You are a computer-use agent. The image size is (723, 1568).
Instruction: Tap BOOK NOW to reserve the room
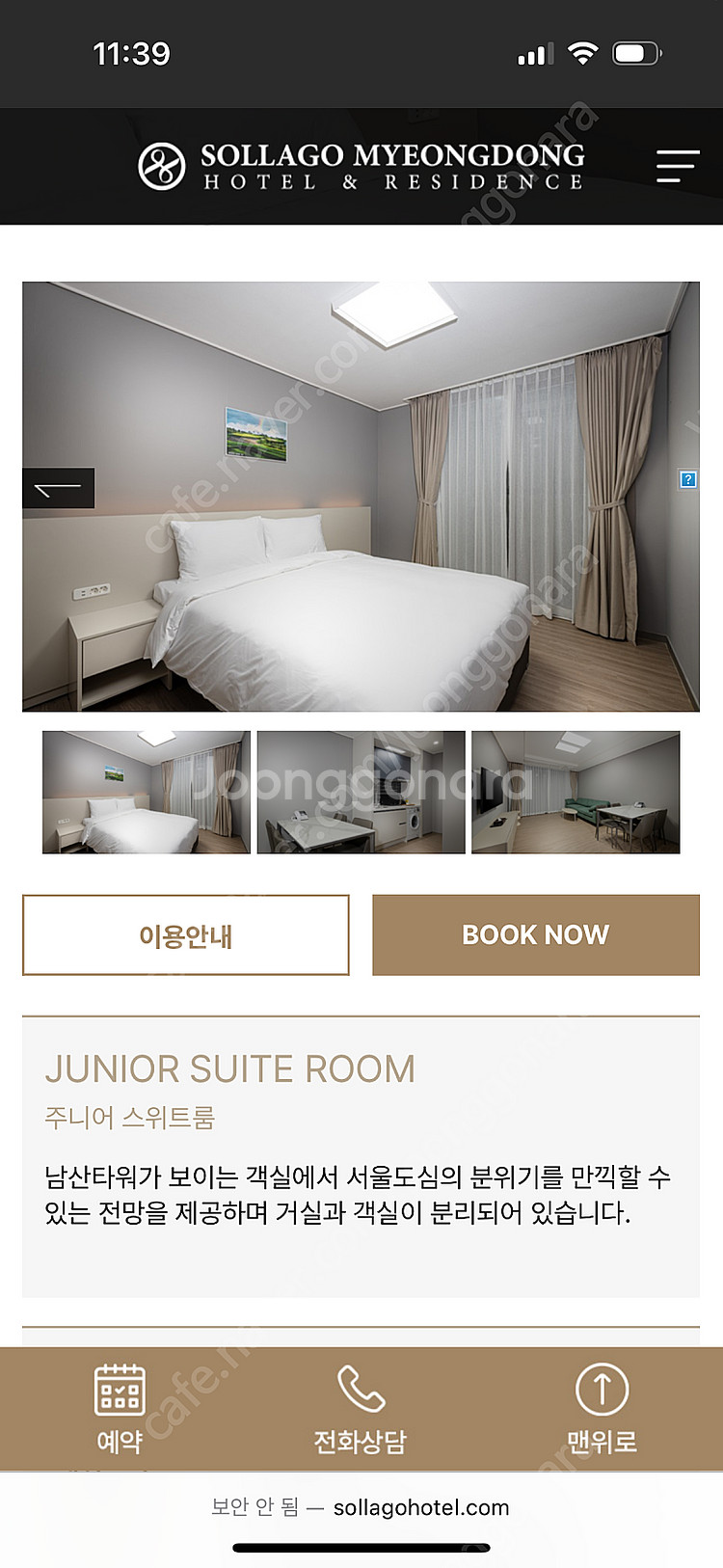point(535,935)
